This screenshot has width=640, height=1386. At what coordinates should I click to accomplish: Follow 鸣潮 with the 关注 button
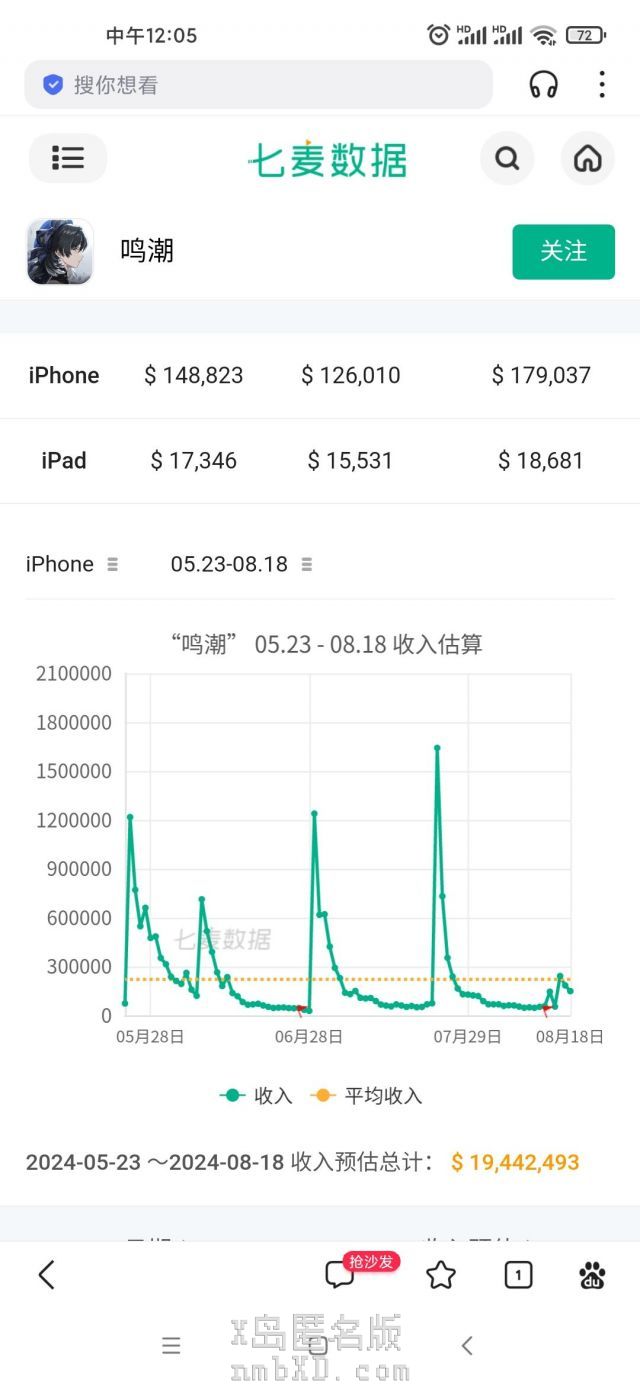click(563, 251)
